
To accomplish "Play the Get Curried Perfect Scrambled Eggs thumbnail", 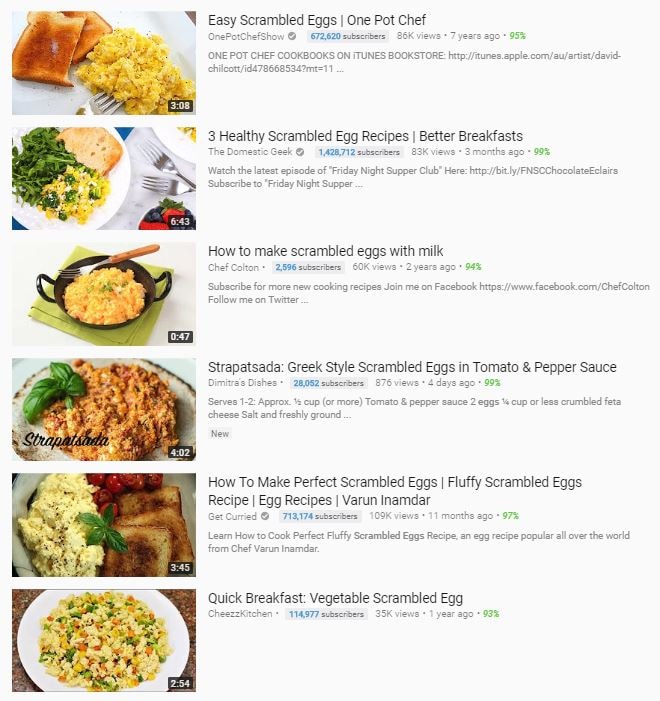I will (x=104, y=525).
